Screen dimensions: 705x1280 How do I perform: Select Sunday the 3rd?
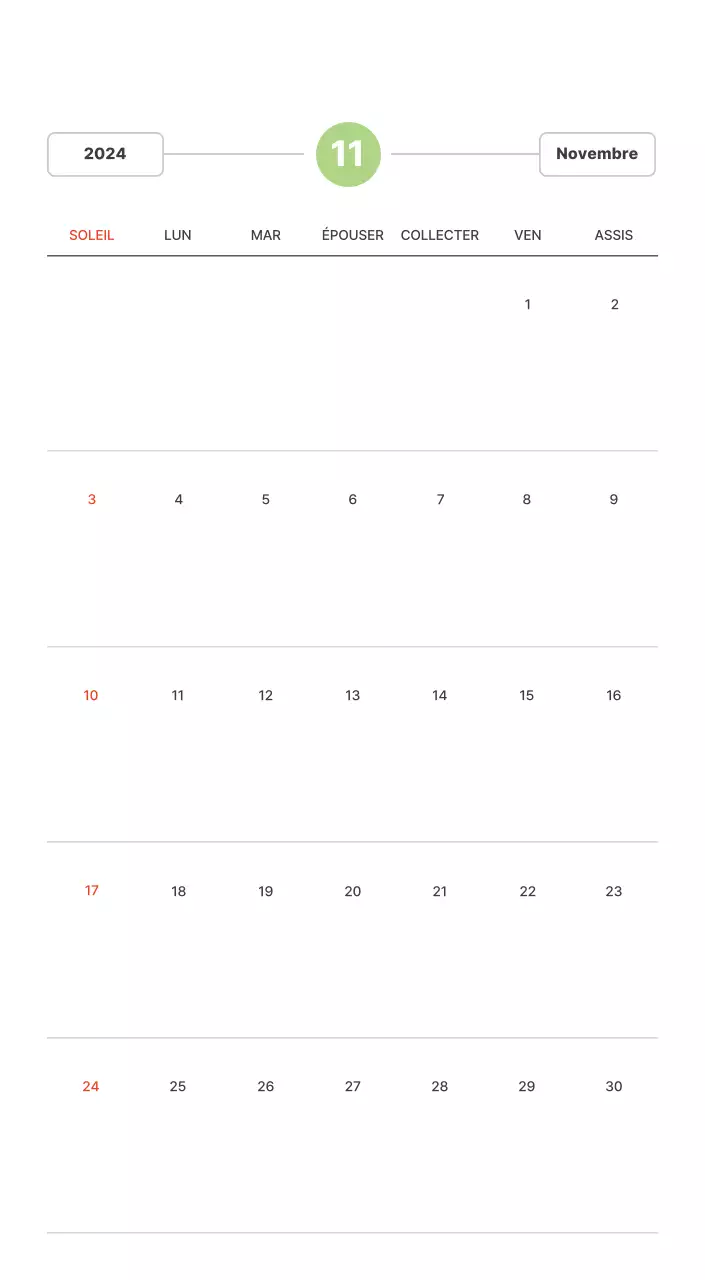point(91,499)
